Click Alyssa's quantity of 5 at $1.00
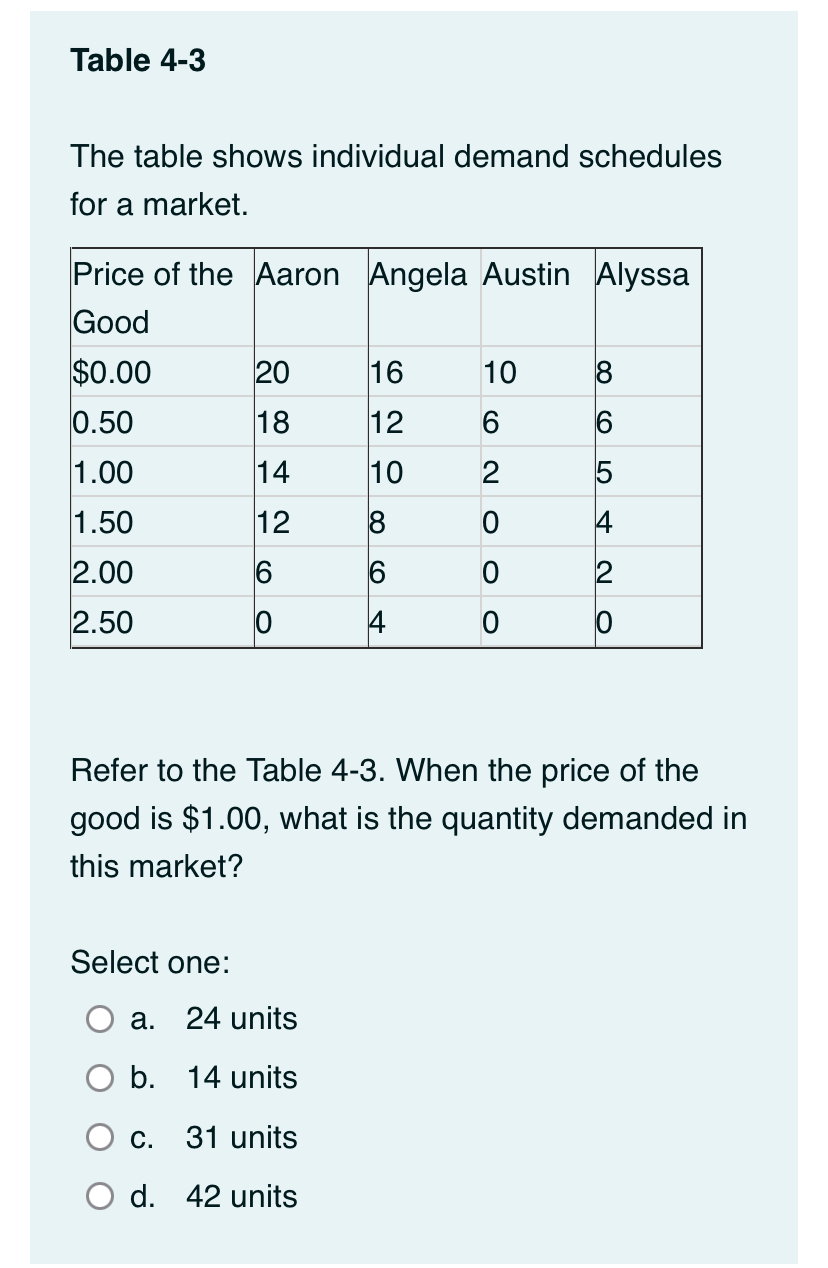Screen dimensions: 828x1268 point(604,473)
